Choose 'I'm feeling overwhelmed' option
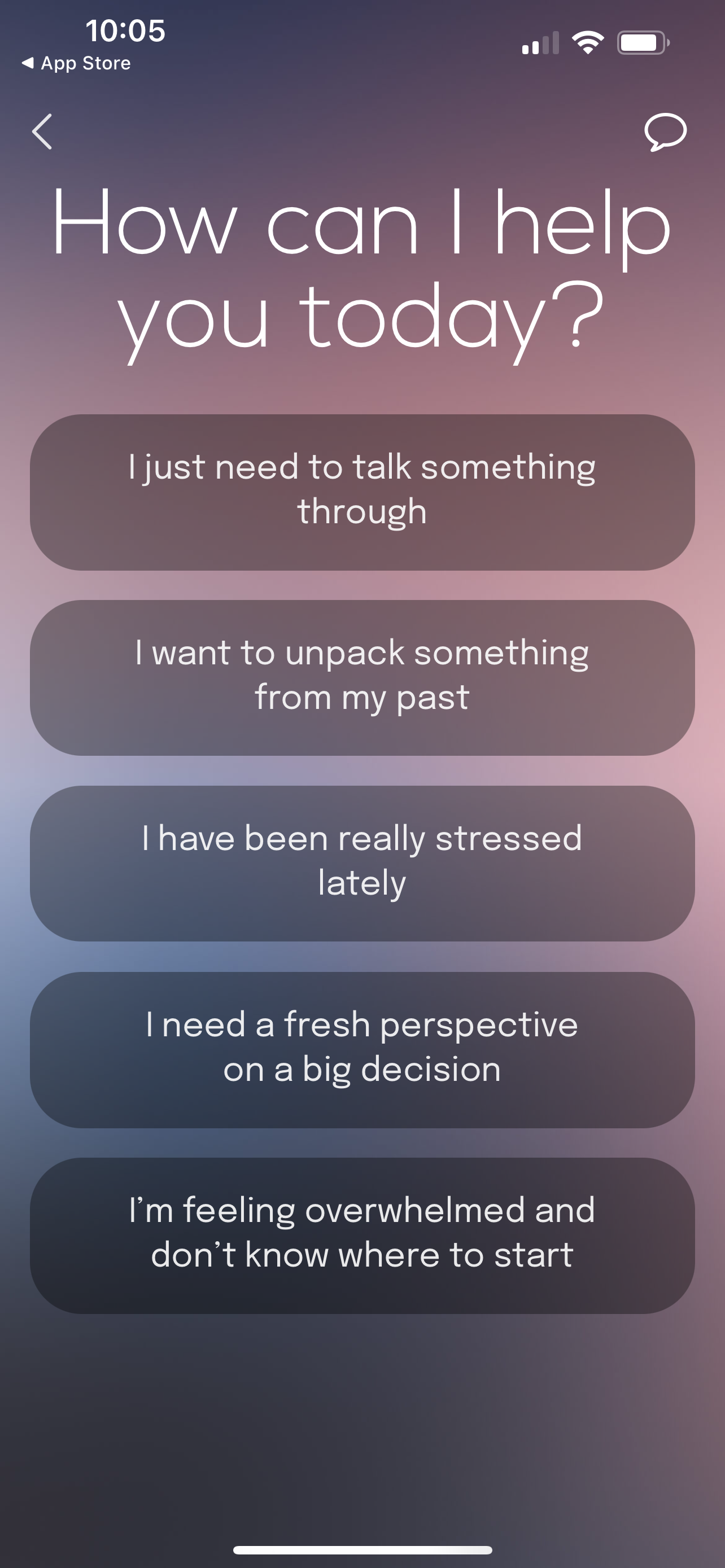 point(362,1236)
